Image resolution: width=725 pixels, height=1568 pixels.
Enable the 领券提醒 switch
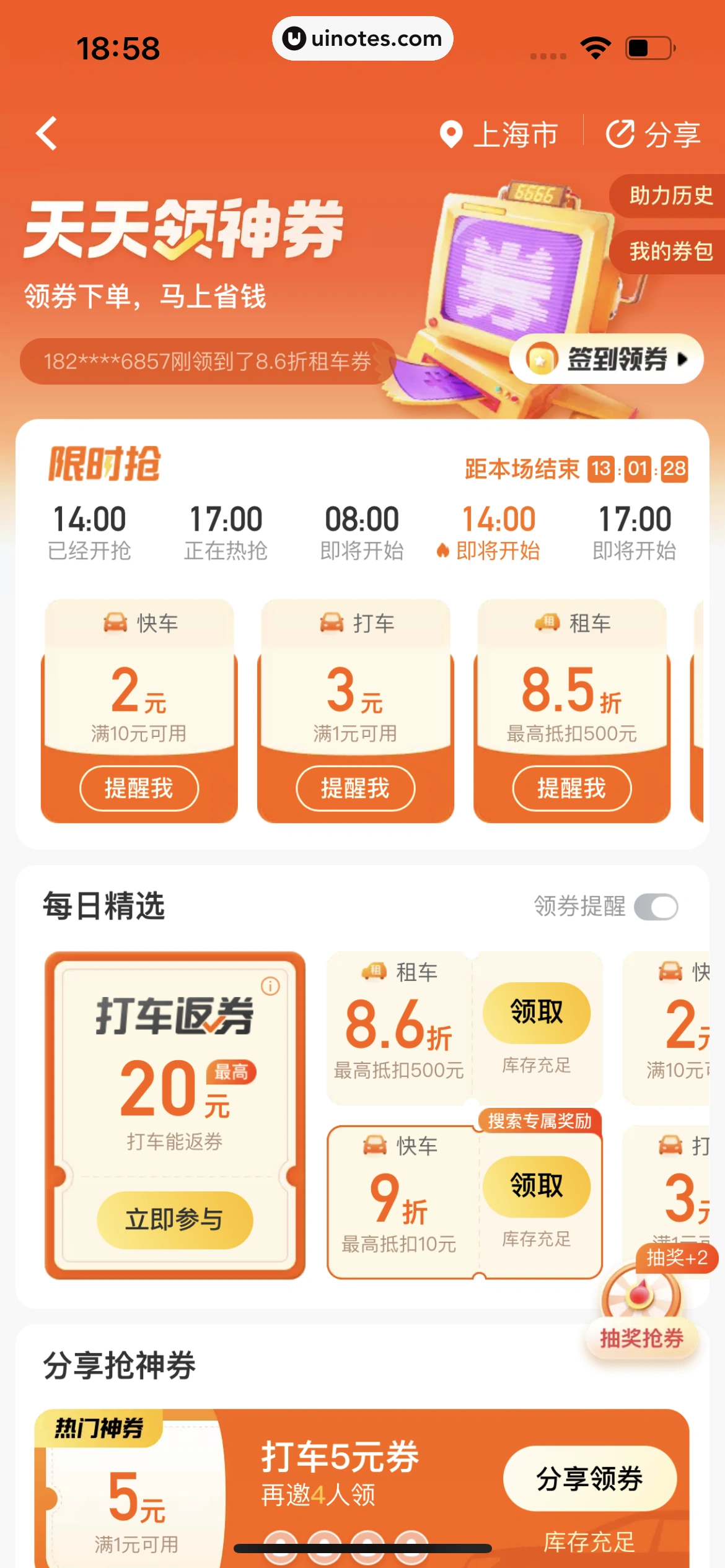point(657,907)
